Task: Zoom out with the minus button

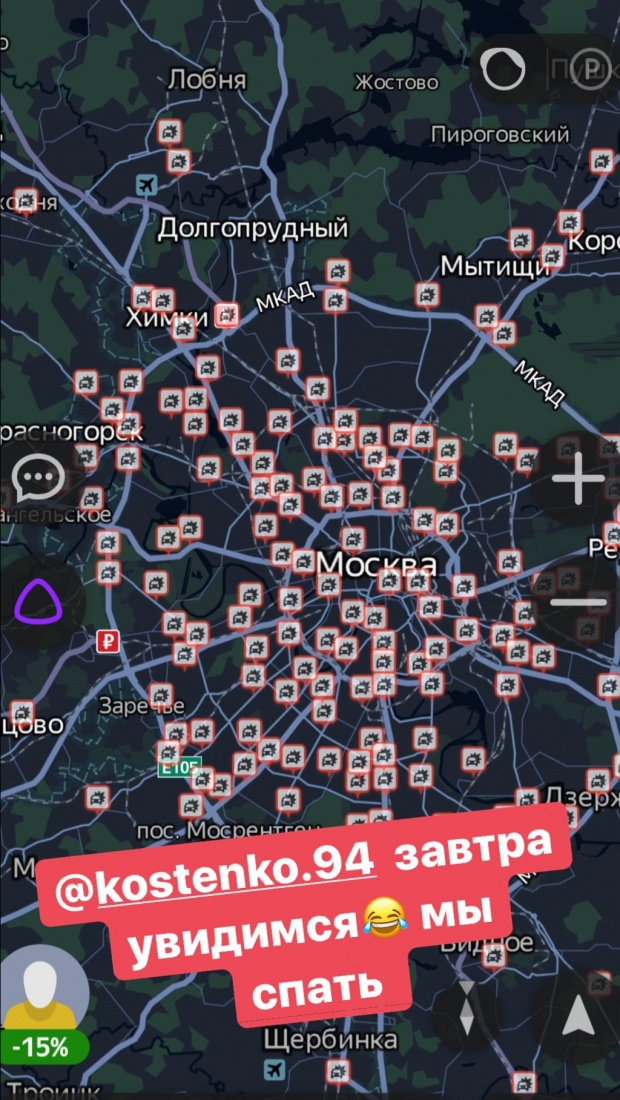Action: pos(578,603)
